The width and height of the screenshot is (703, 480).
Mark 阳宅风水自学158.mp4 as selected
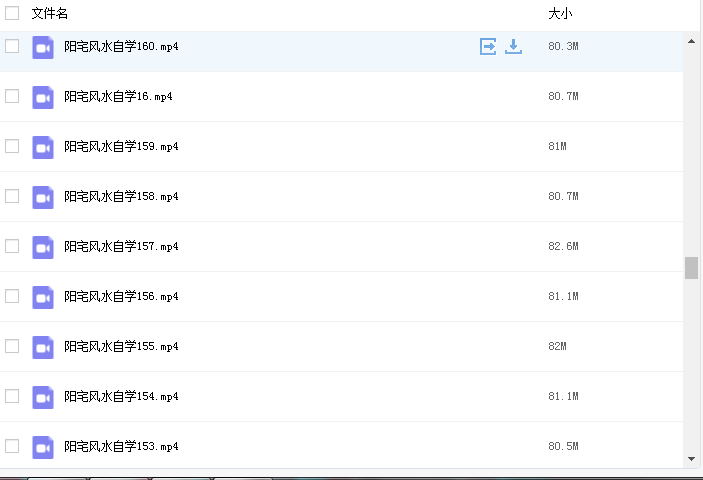(12, 196)
